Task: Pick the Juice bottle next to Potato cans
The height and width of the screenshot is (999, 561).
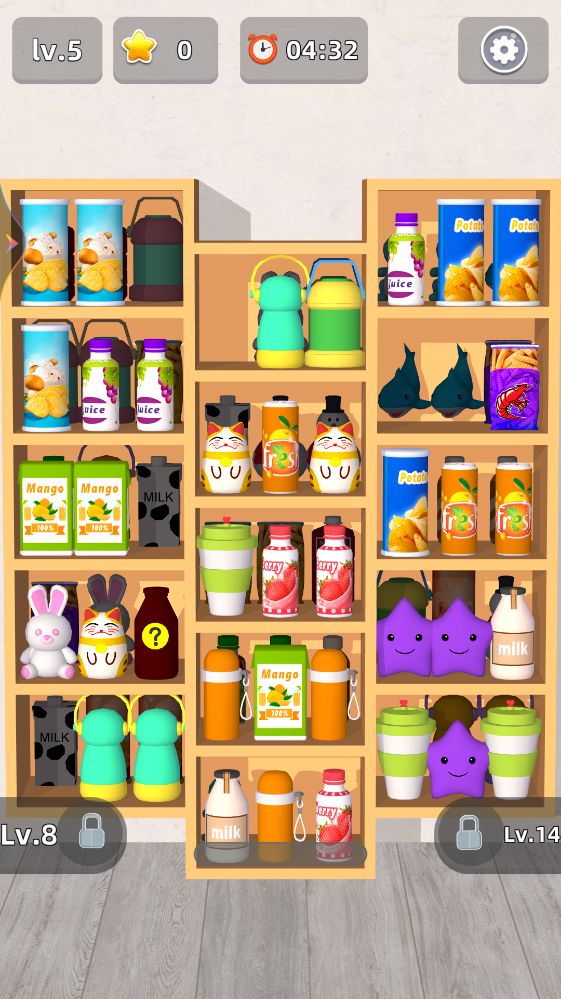Action: click(406, 259)
